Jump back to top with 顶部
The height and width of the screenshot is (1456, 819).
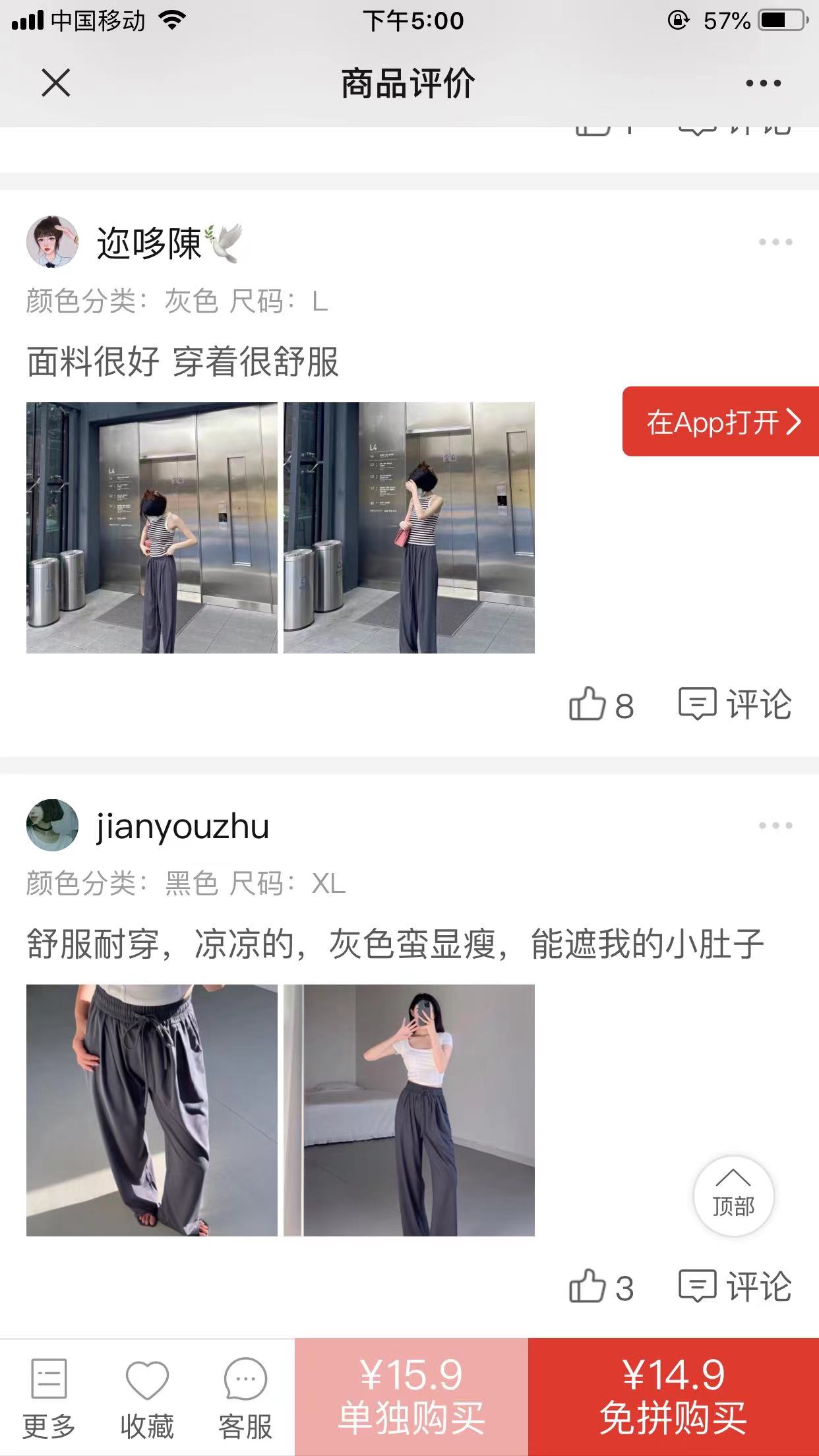pos(733,1196)
